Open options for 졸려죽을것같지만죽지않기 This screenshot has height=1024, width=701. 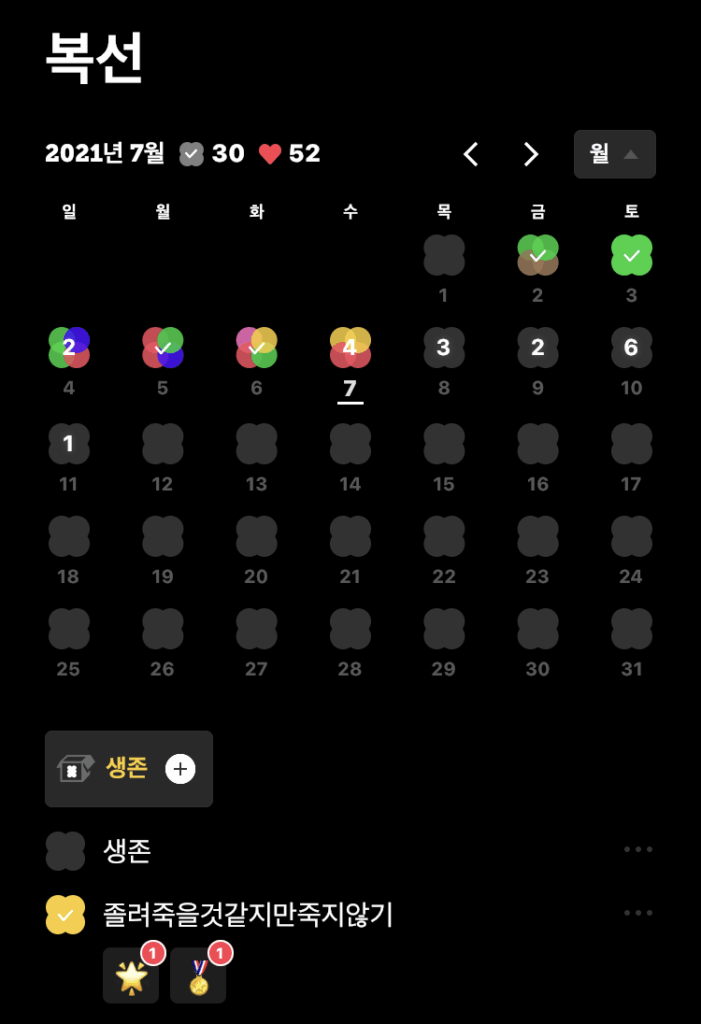637,913
